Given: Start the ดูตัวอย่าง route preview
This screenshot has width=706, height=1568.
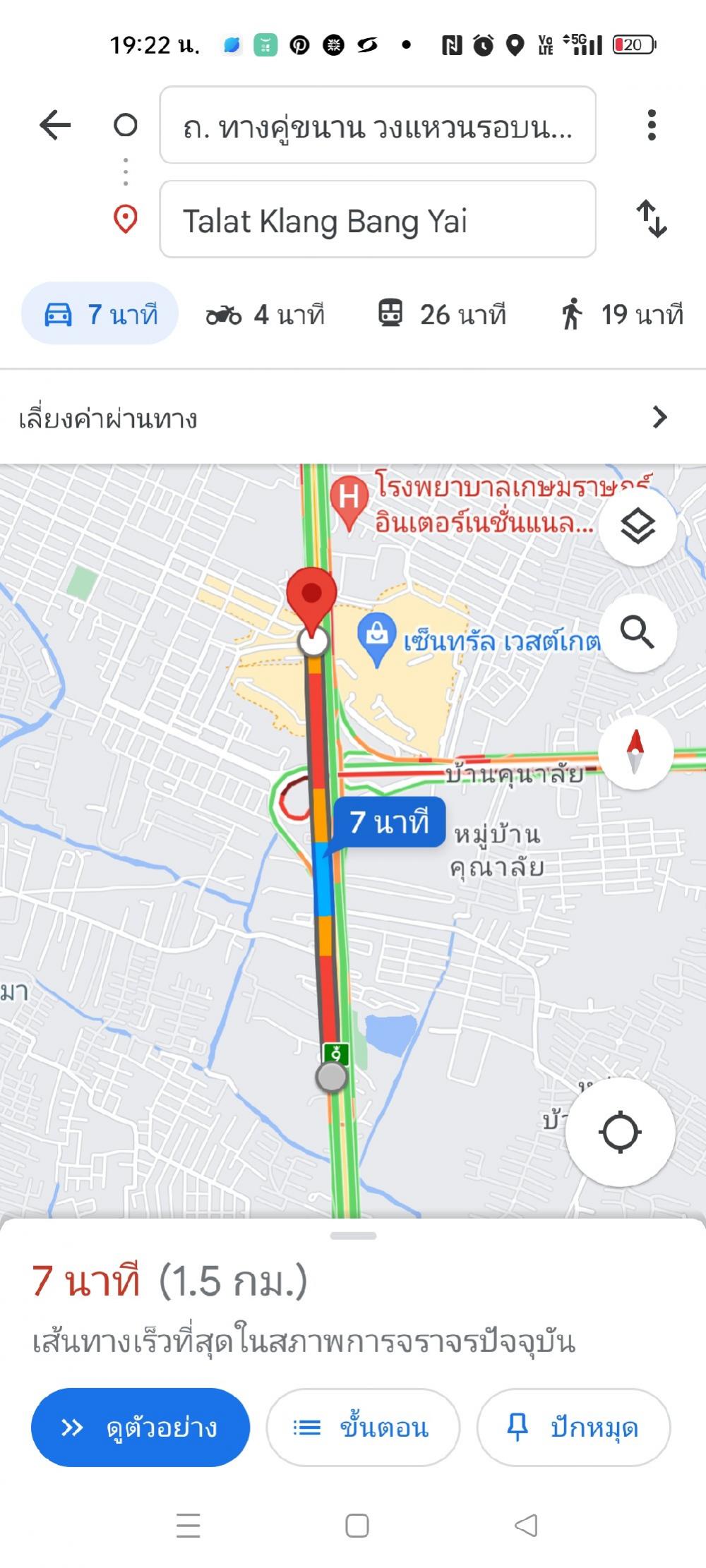Looking at the screenshot, I should pyautogui.click(x=140, y=1428).
